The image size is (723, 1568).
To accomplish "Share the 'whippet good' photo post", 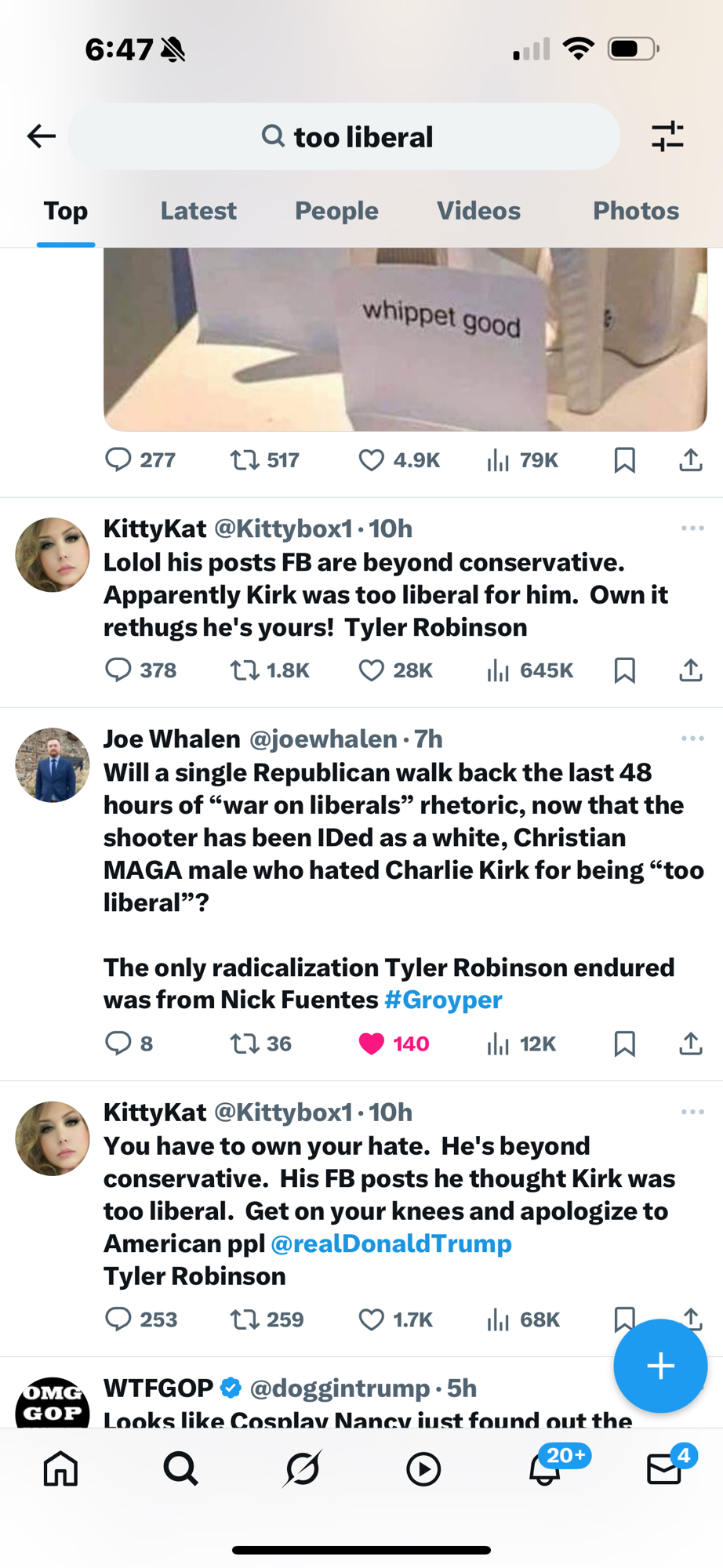I will coord(690,460).
